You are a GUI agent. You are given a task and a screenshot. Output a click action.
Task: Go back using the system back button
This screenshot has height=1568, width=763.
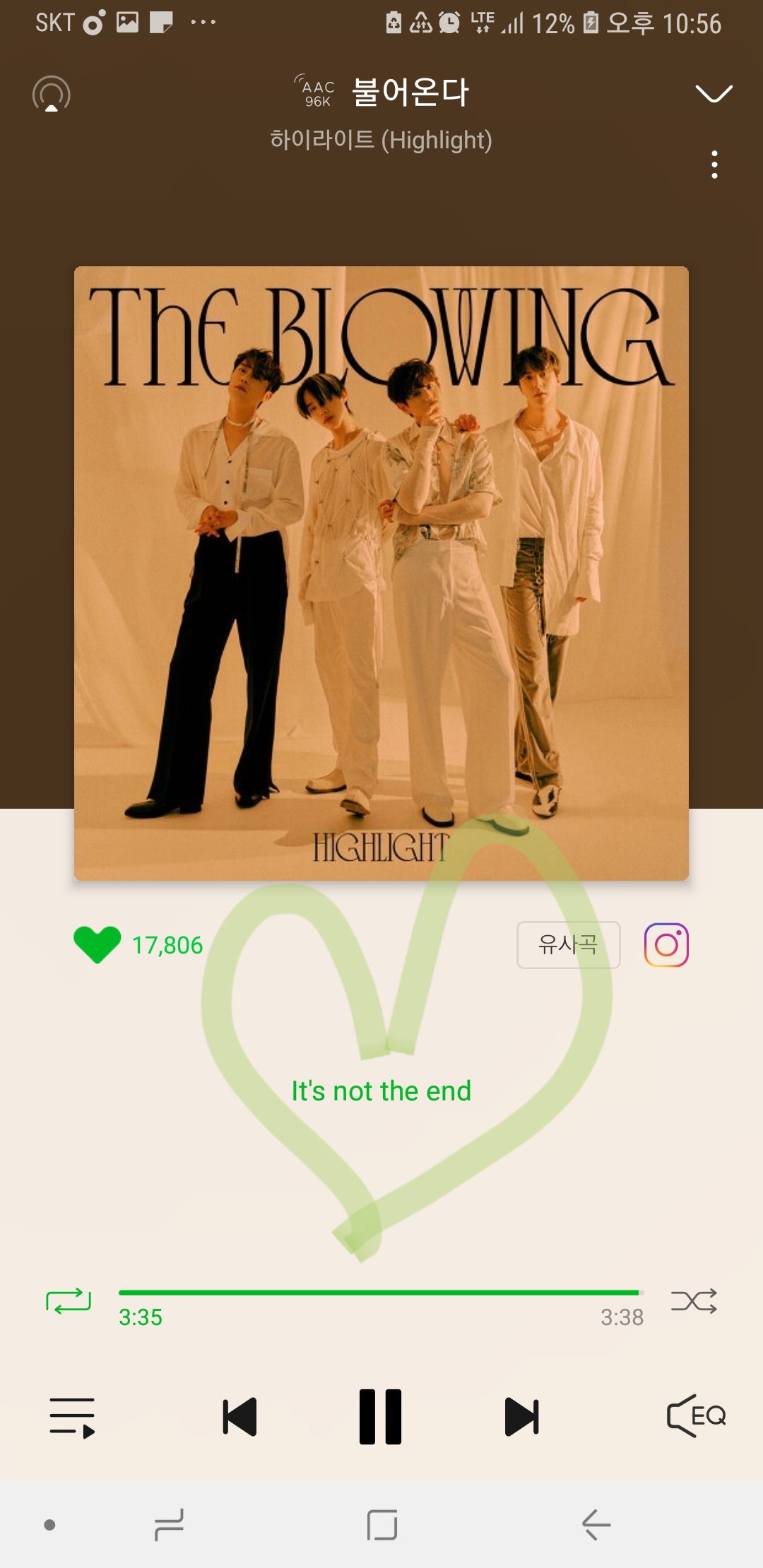click(x=596, y=1524)
